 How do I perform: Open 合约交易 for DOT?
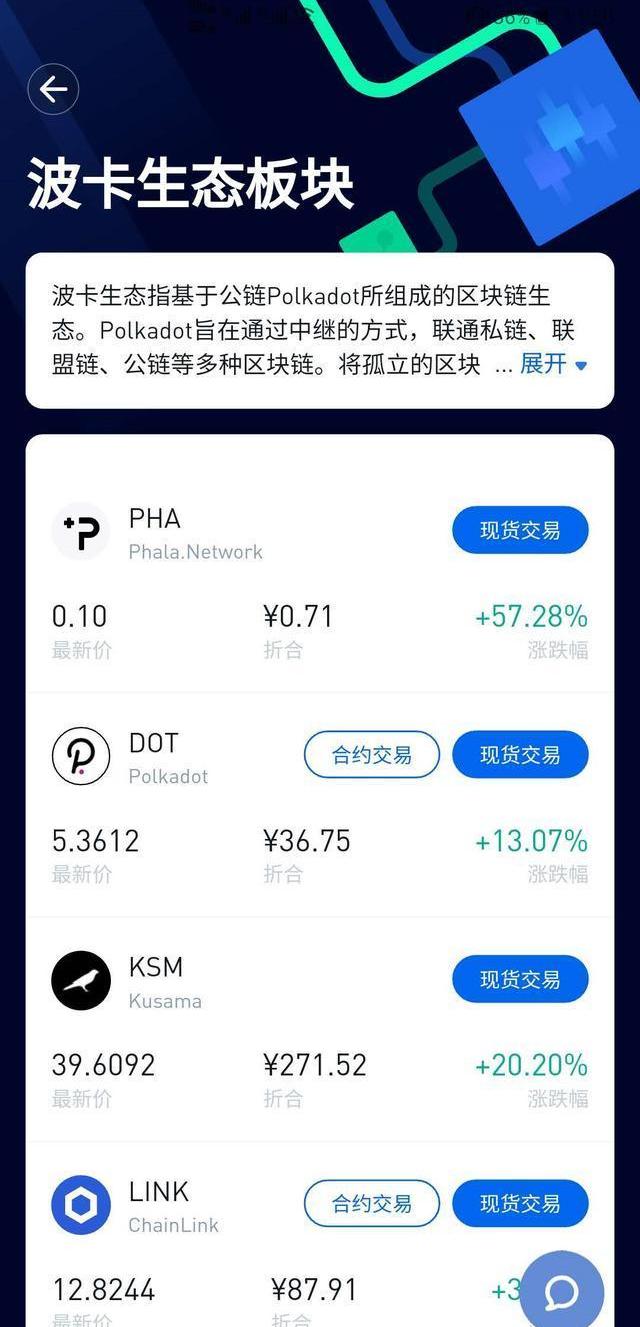[371, 755]
